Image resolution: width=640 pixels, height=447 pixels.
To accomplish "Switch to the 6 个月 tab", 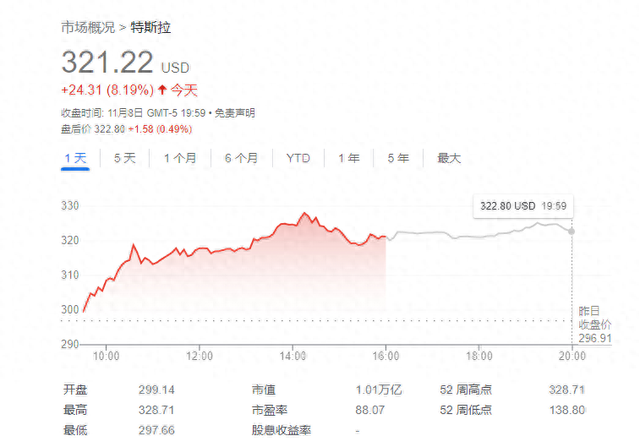I will 241,158.
